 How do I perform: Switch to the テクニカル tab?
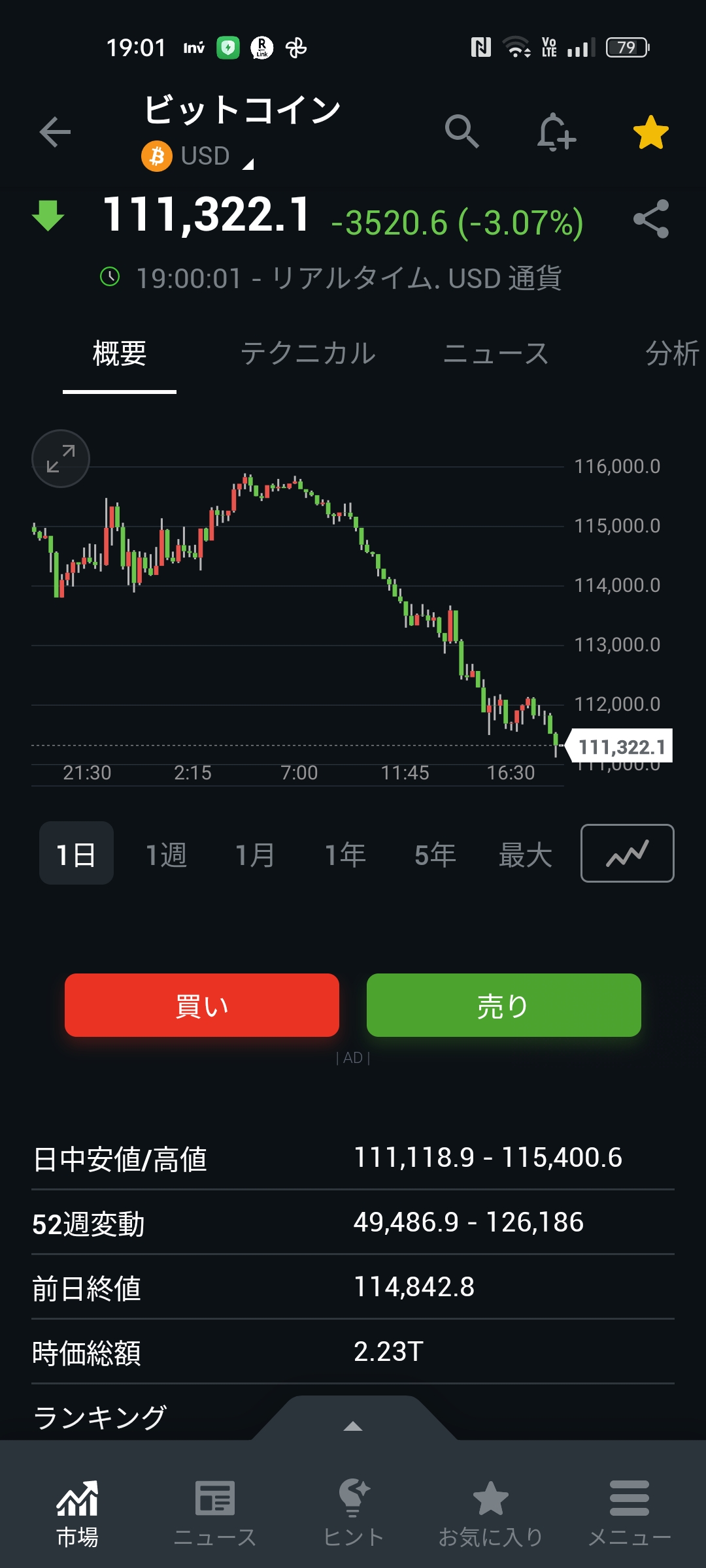(308, 354)
